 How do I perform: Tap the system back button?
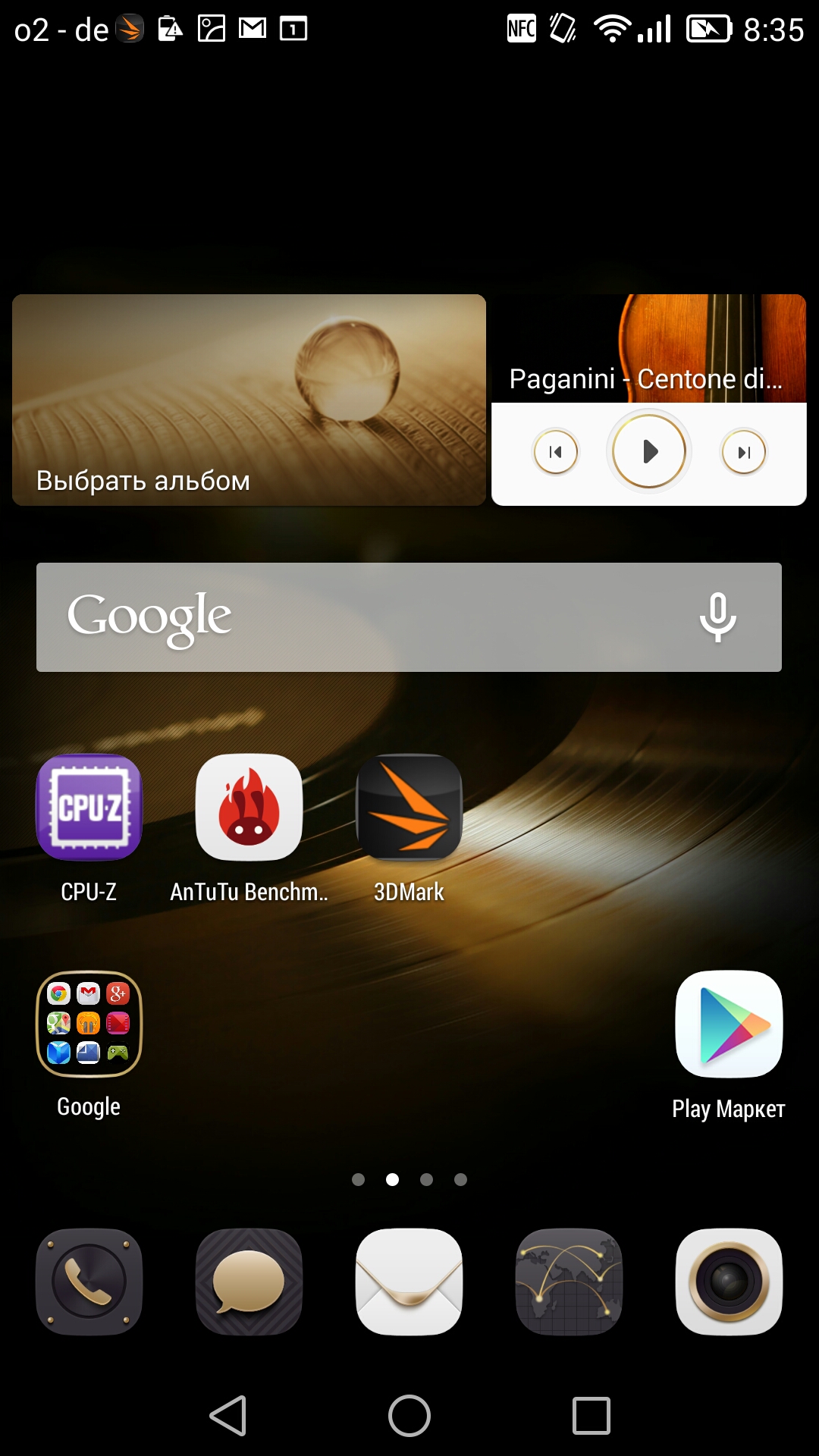click(227, 1416)
